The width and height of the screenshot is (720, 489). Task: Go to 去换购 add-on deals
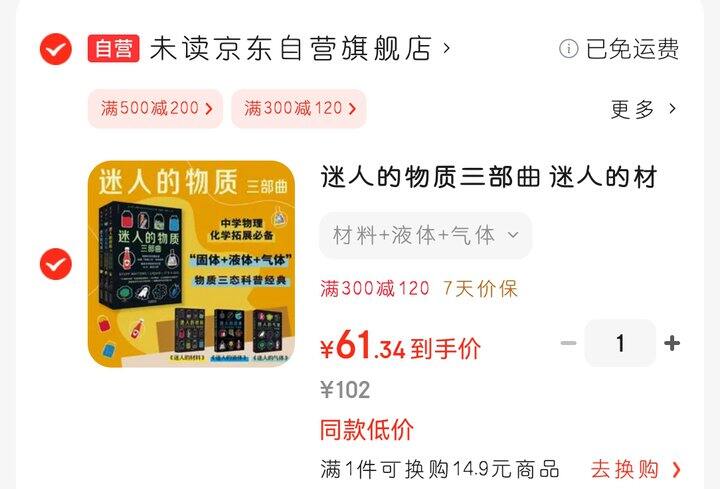pos(636,469)
